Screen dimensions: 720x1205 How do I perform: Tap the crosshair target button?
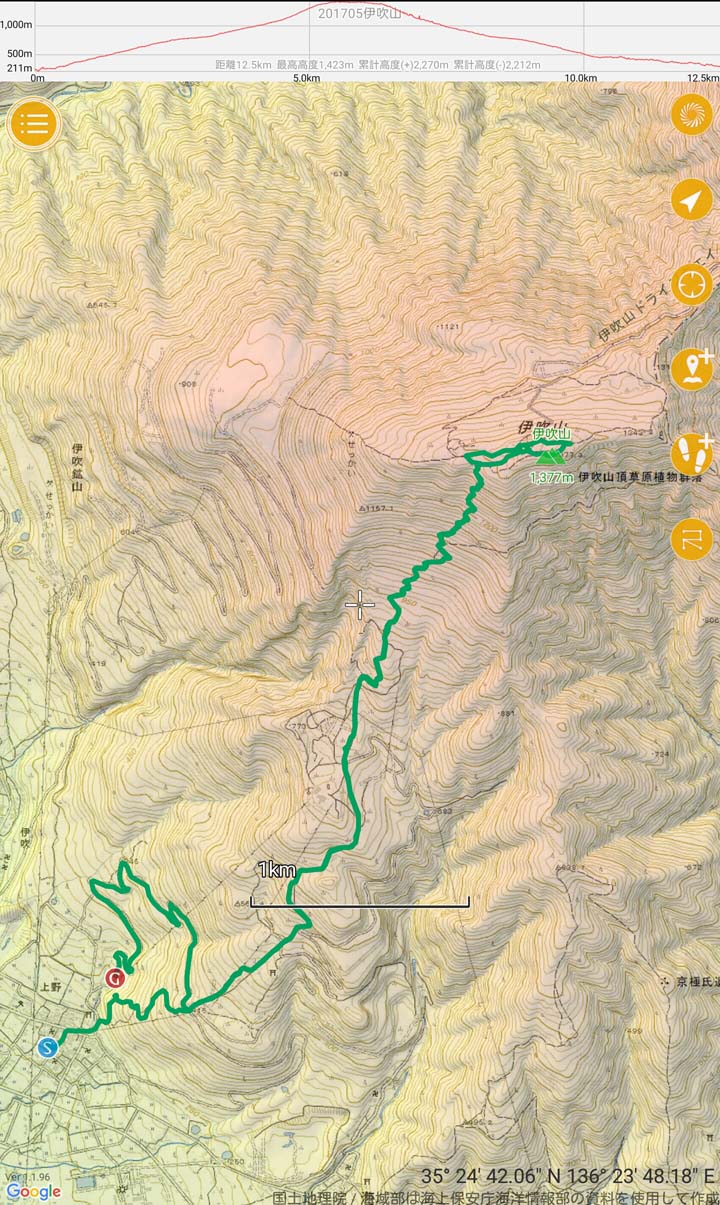pyautogui.click(x=691, y=284)
